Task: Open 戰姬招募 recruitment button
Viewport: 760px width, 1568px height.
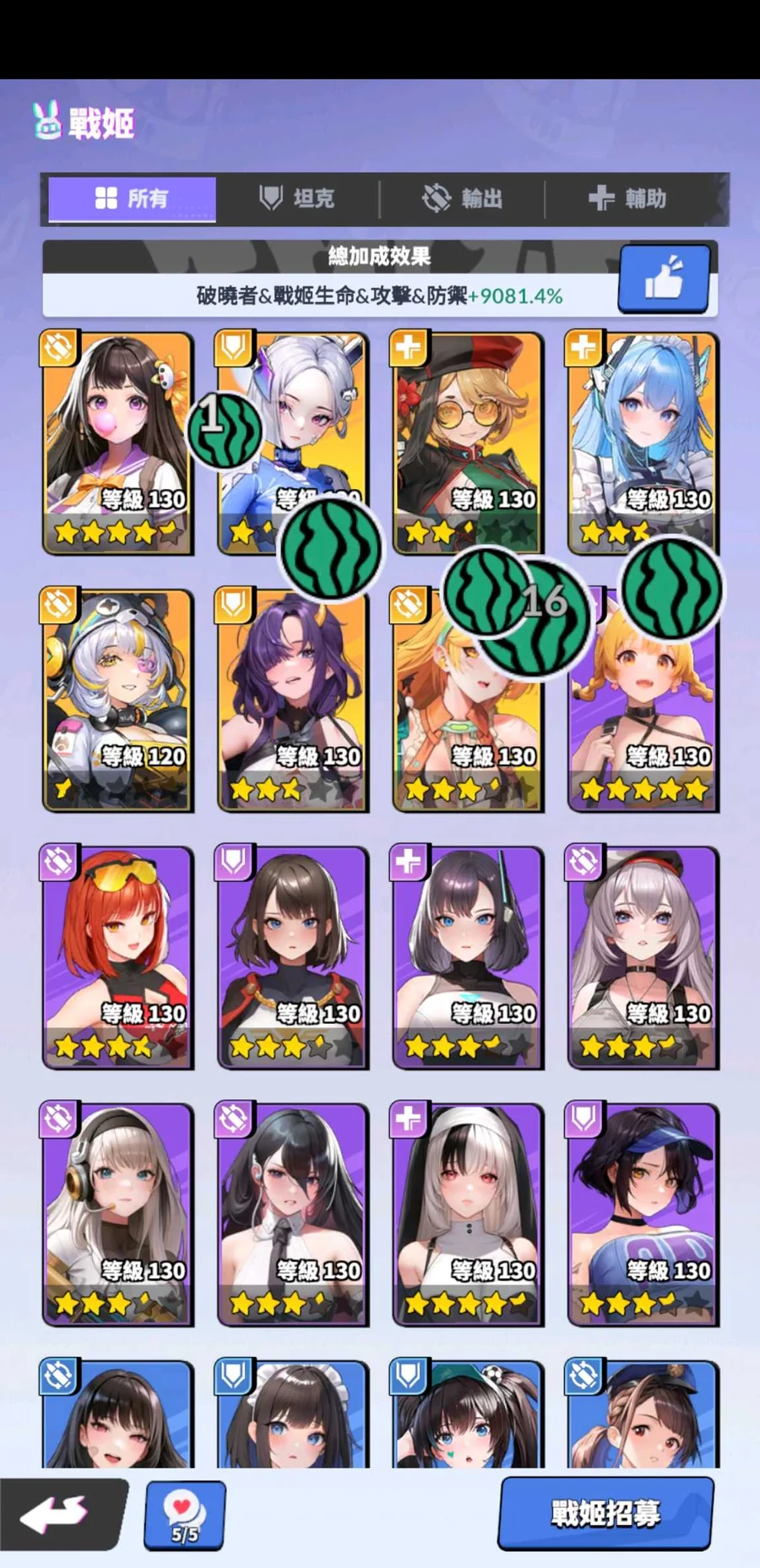Action: click(605, 1513)
